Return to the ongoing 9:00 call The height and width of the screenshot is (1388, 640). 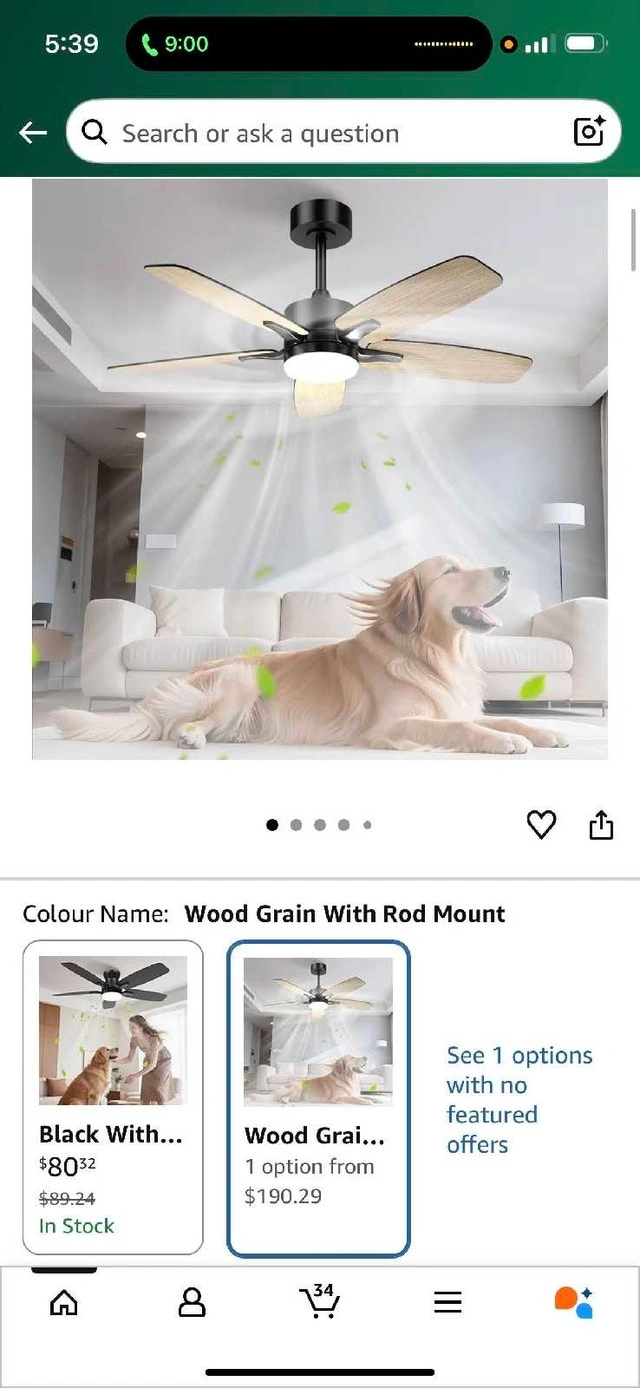(175, 43)
